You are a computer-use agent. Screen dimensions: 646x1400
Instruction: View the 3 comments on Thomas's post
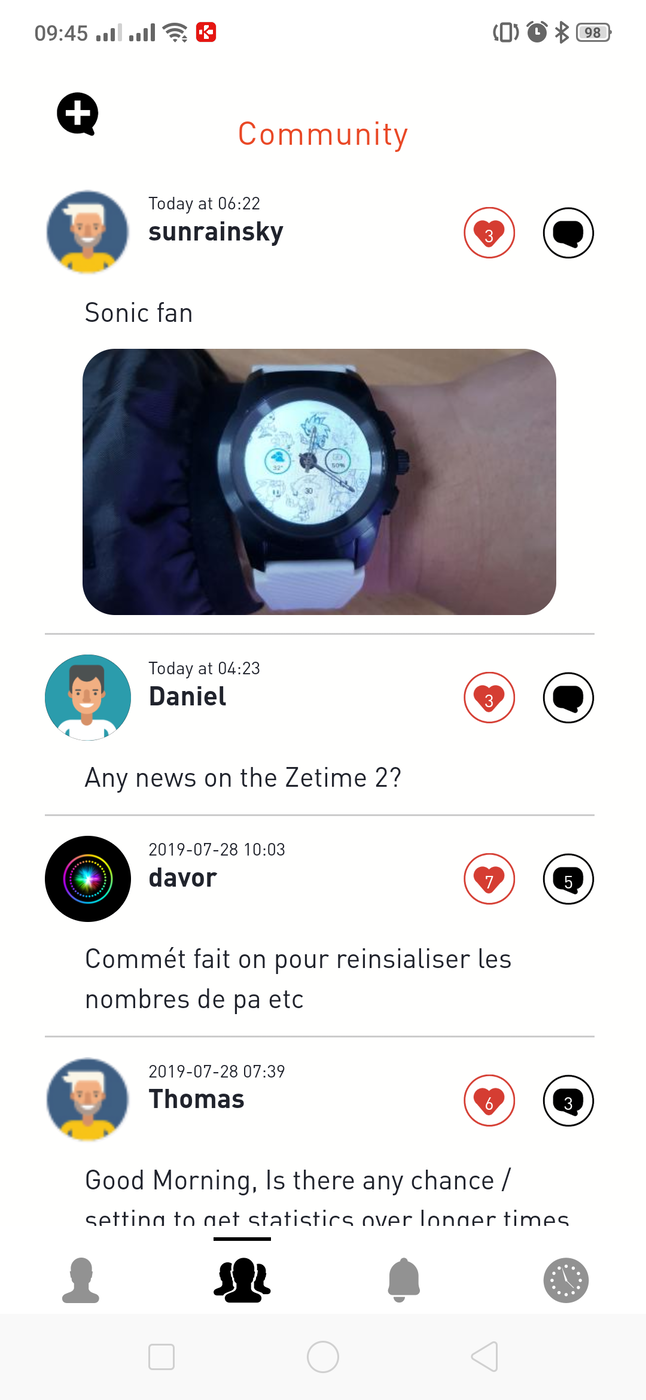[x=568, y=1101]
